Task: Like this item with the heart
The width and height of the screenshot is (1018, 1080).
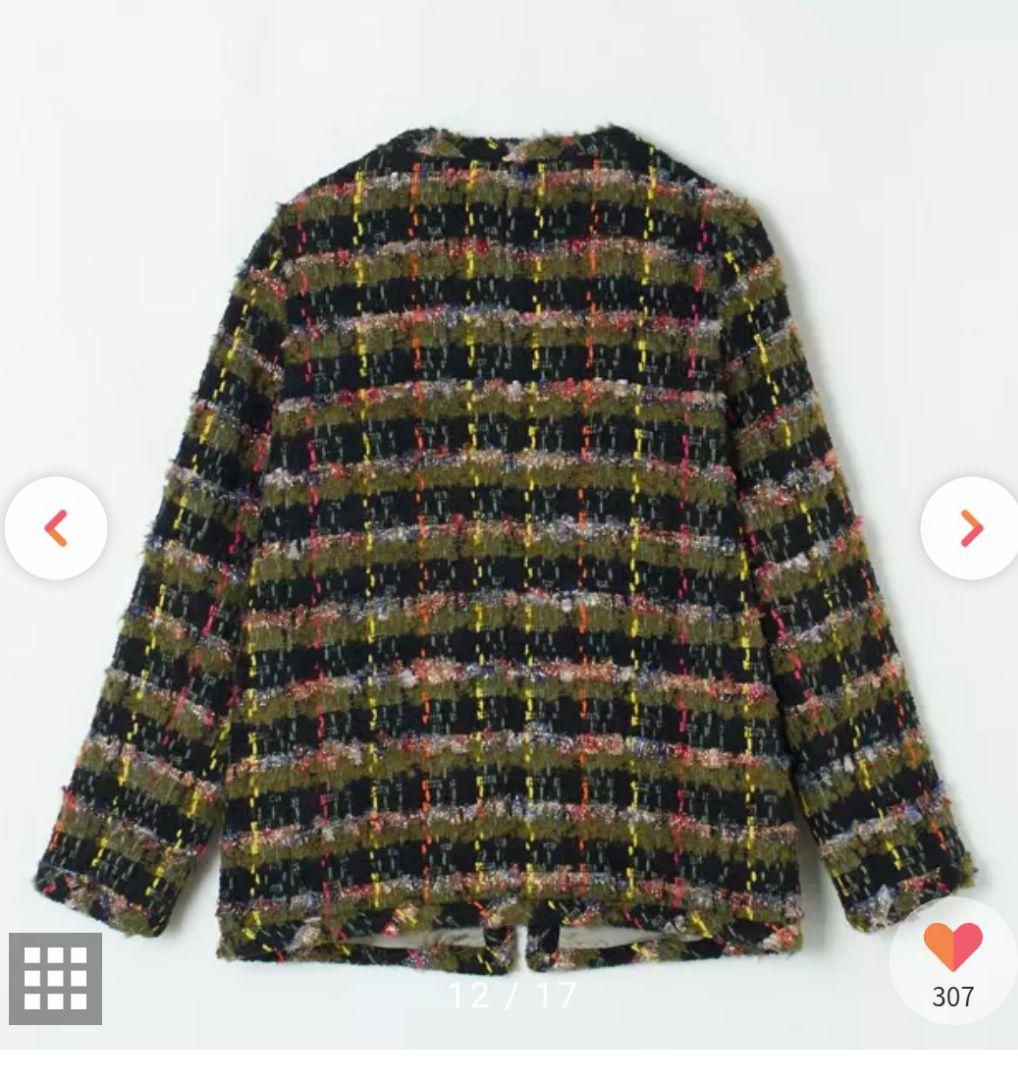Action: [x=952, y=950]
